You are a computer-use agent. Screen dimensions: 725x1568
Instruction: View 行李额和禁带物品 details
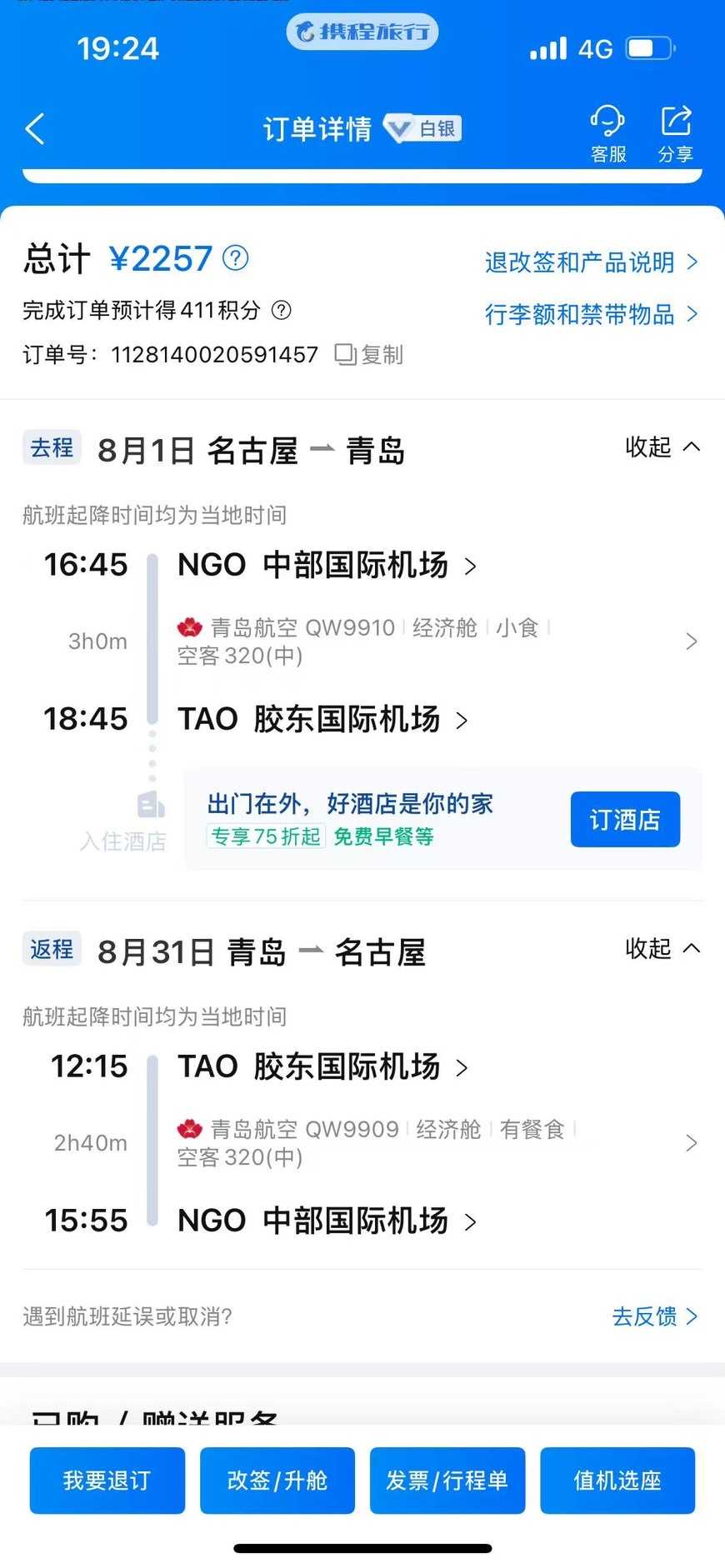click(x=591, y=314)
